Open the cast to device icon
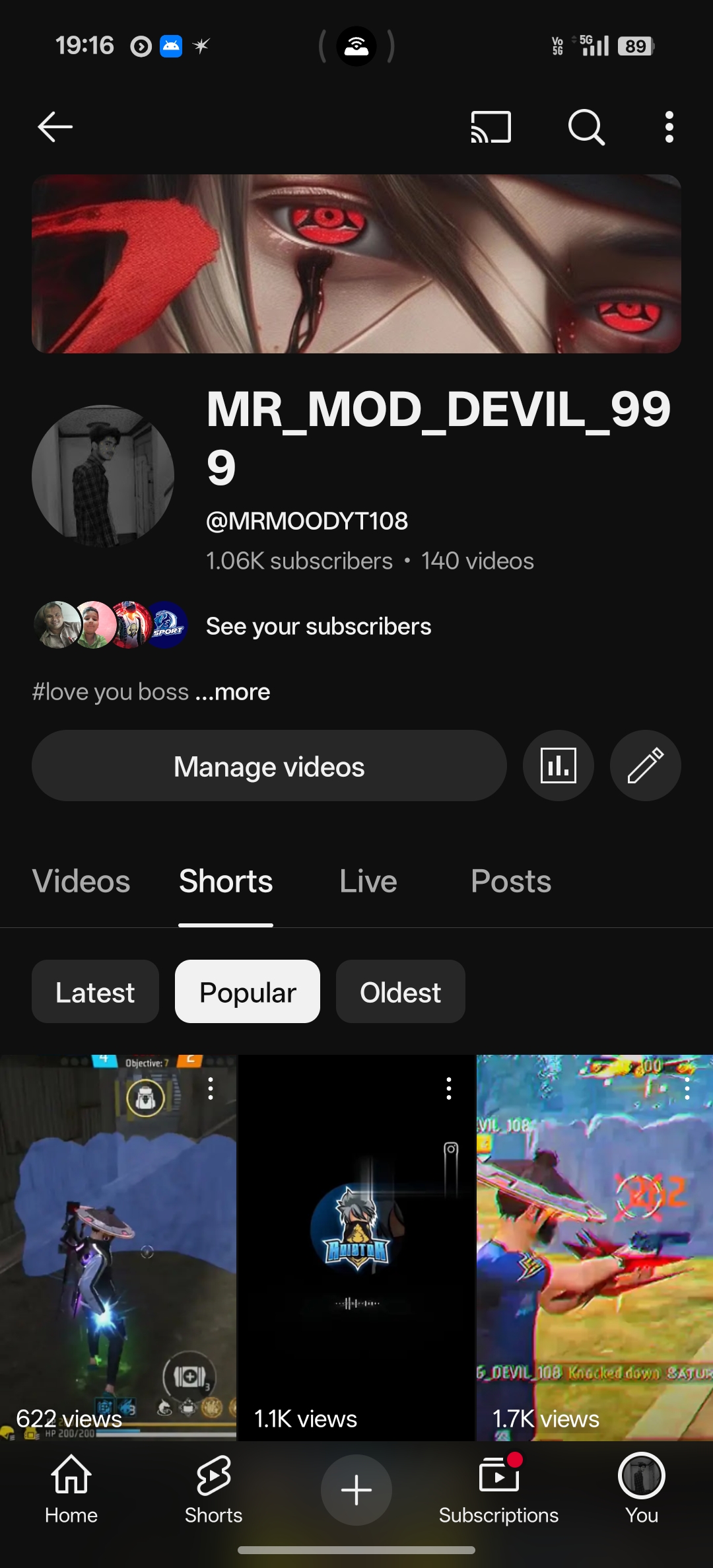 coord(491,127)
